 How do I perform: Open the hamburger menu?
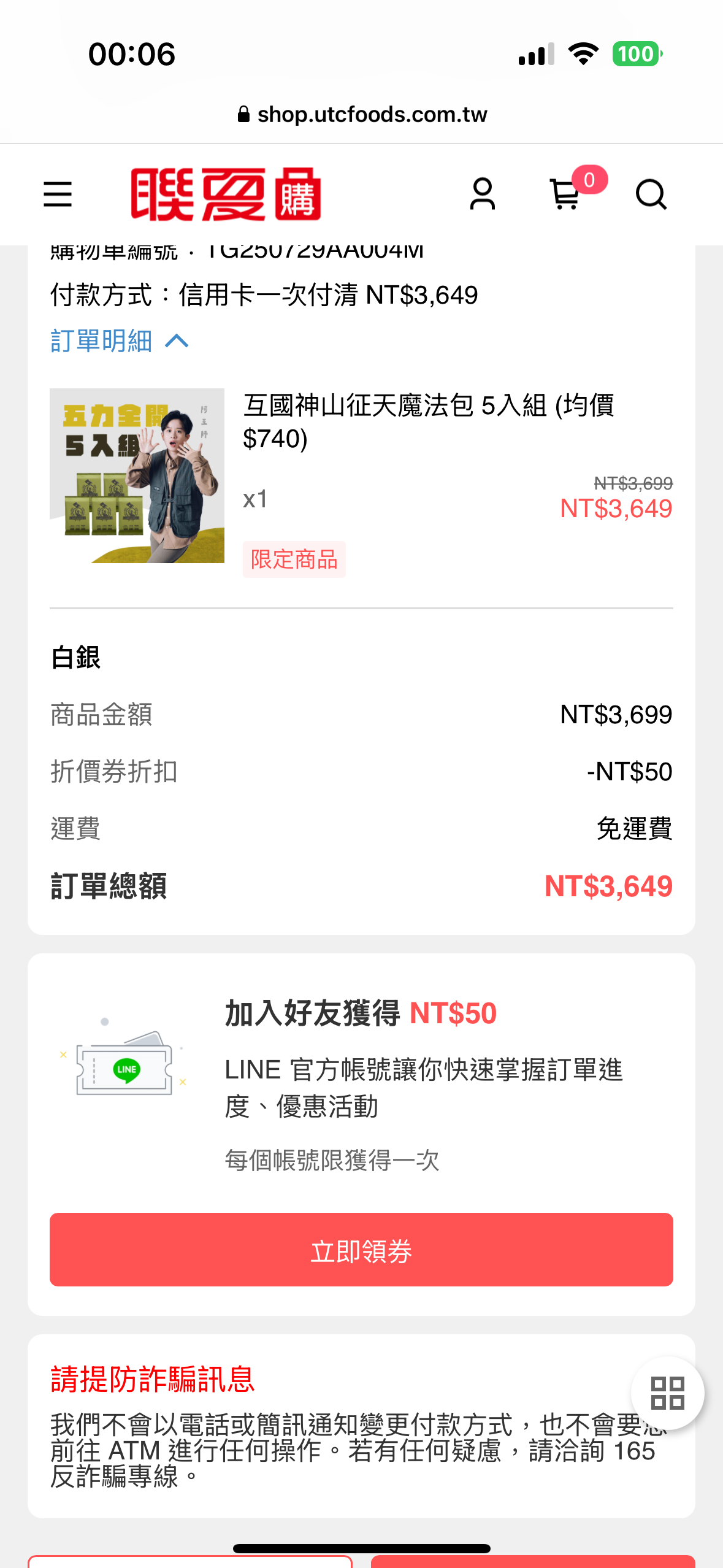click(x=58, y=194)
